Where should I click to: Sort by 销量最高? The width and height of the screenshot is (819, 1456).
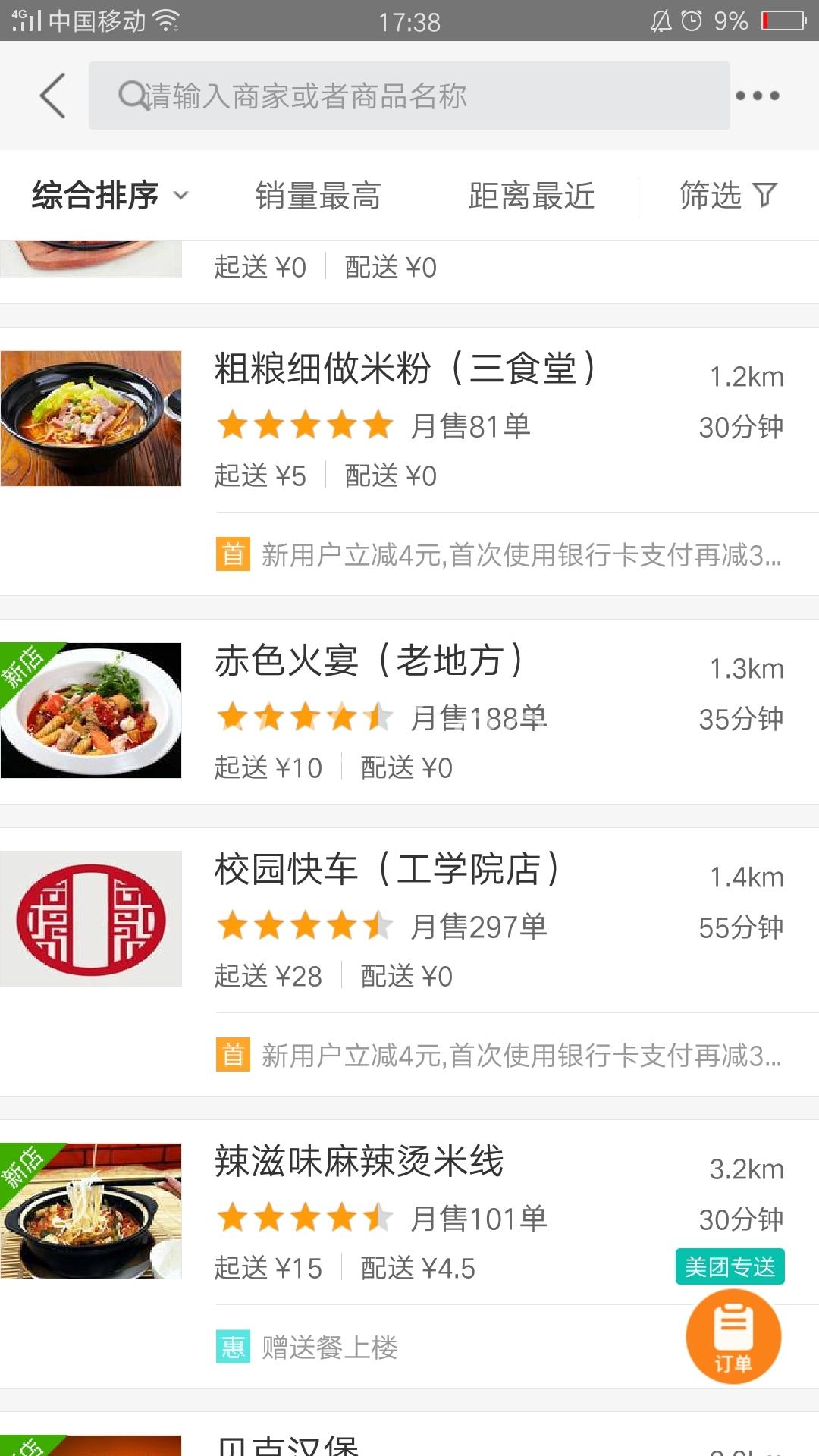point(318,195)
